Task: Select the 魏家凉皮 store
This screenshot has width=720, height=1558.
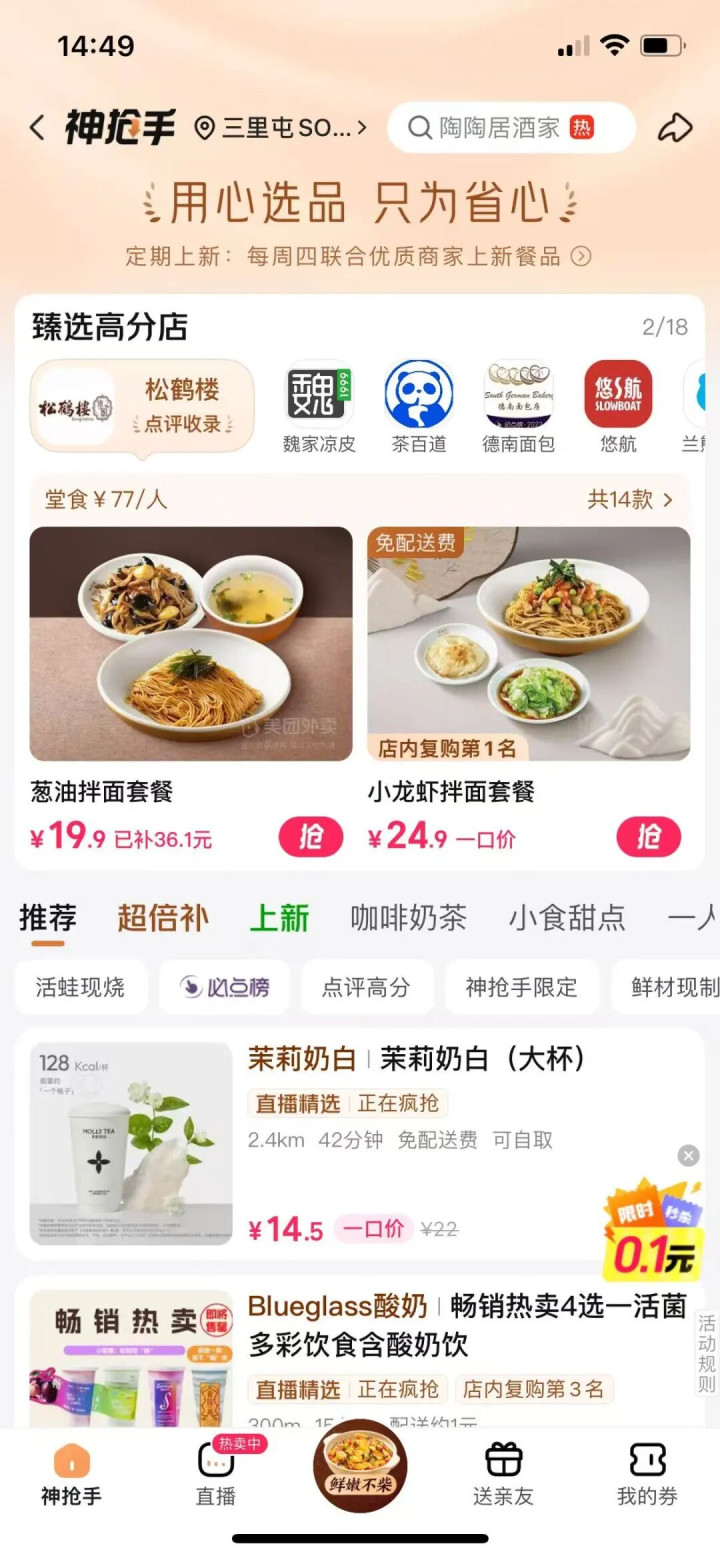Action: 320,407
